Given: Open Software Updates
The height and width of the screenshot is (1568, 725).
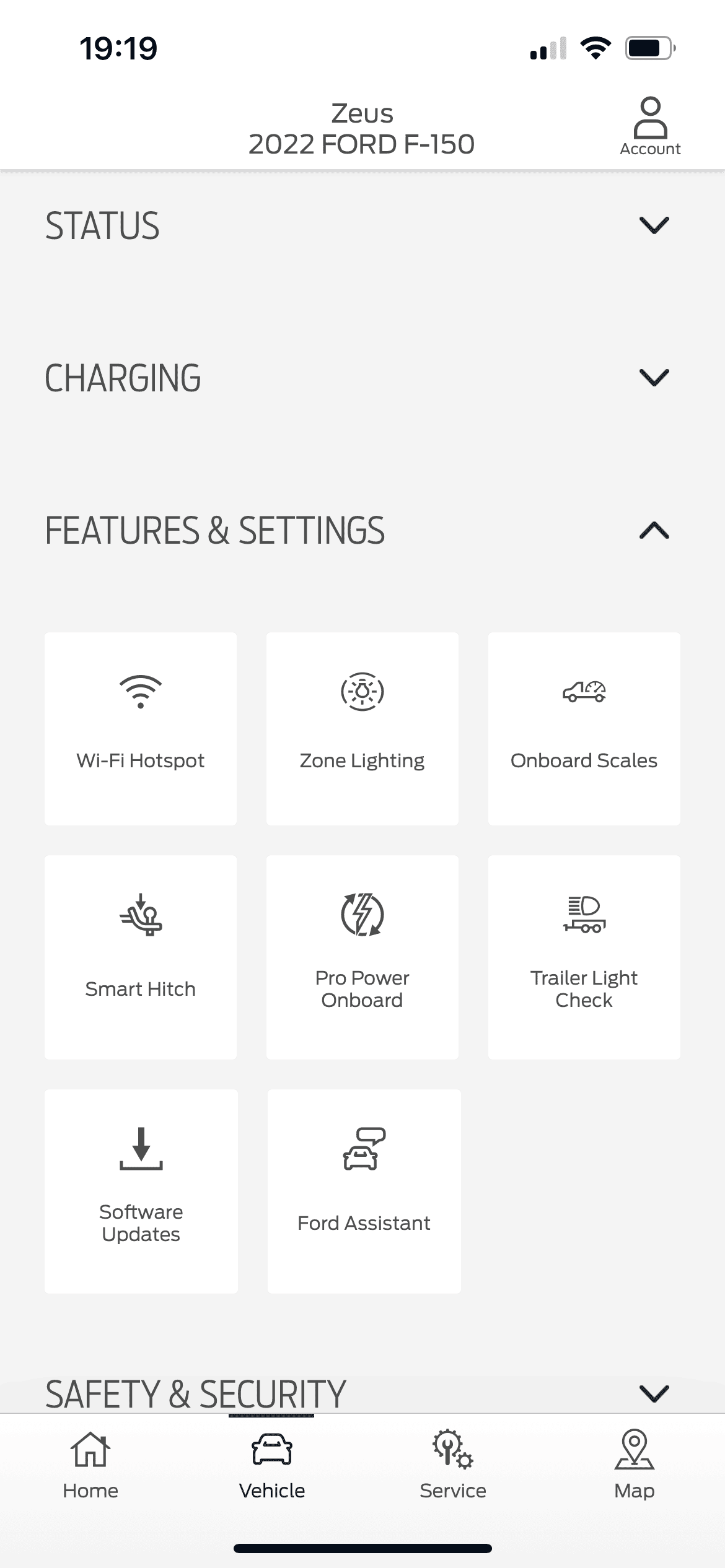Looking at the screenshot, I should (x=141, y=1191).
